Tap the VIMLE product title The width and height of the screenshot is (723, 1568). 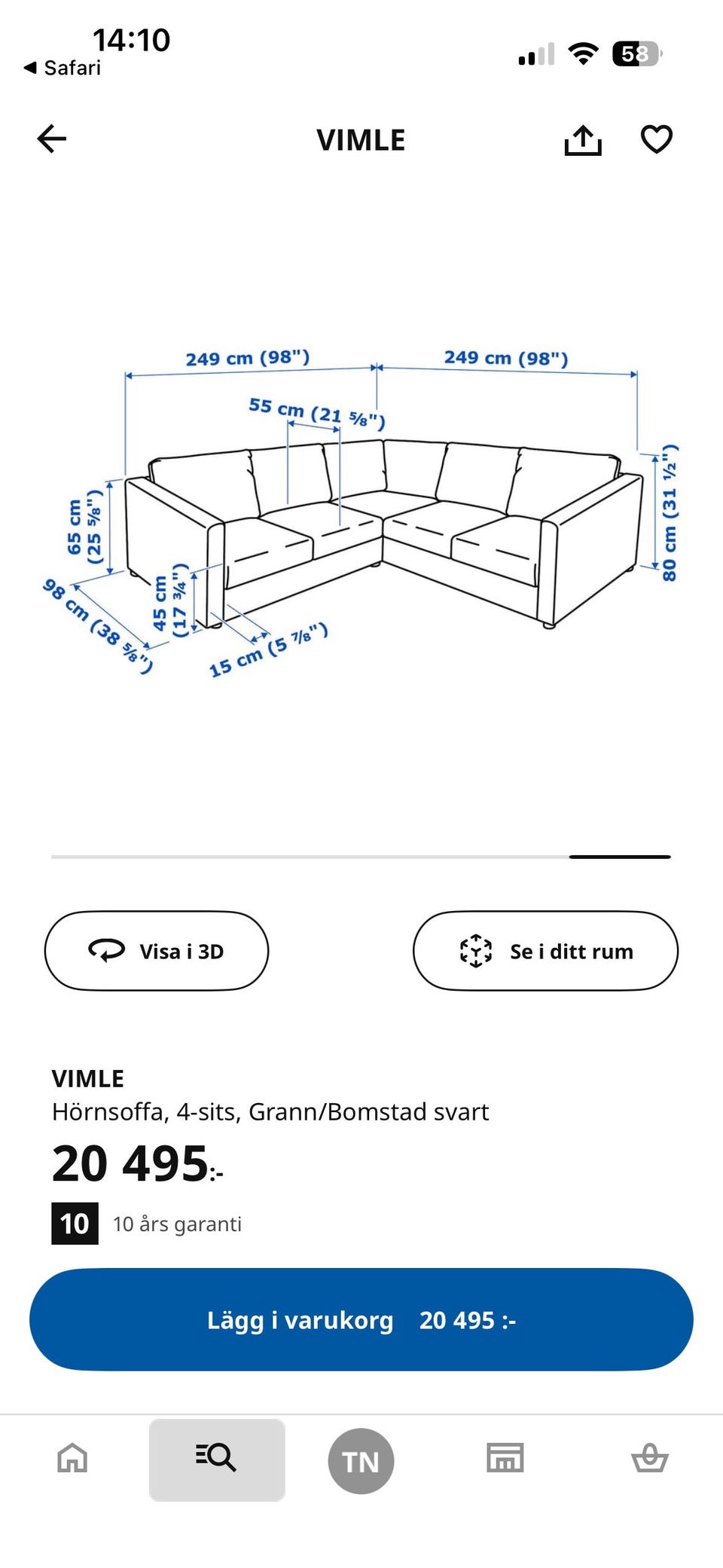tap(88, 1078)
